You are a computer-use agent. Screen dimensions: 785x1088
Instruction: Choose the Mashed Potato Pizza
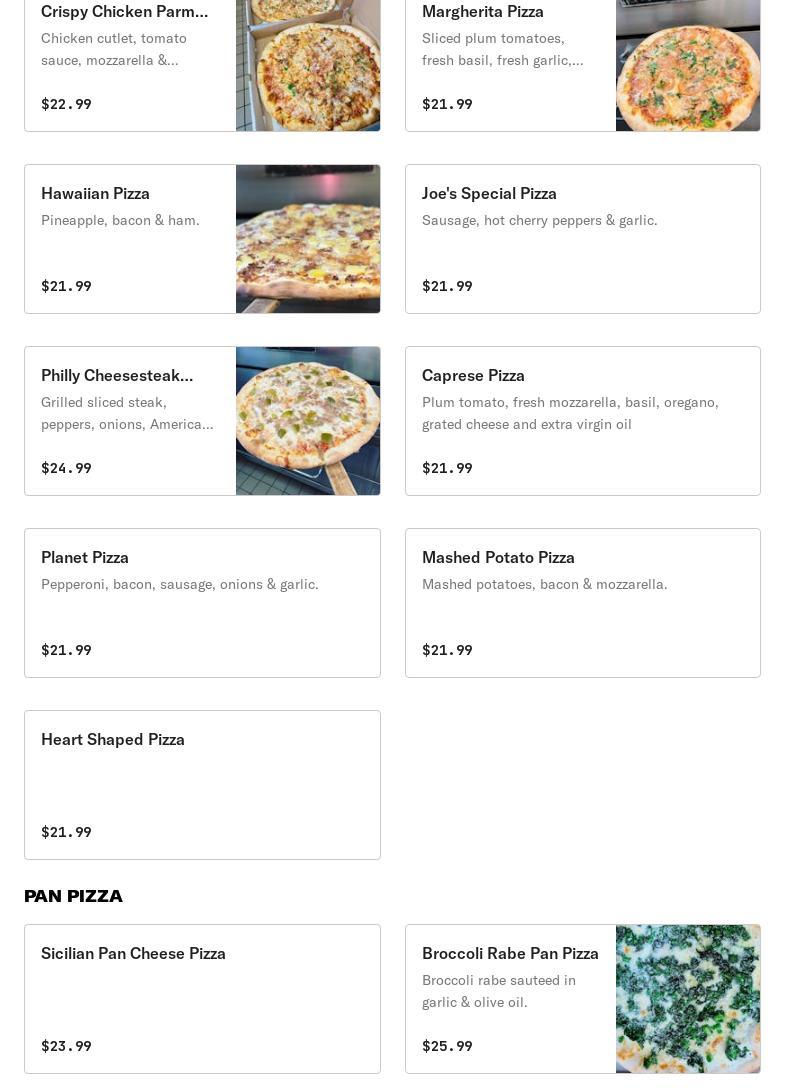(x=582, y=603)
